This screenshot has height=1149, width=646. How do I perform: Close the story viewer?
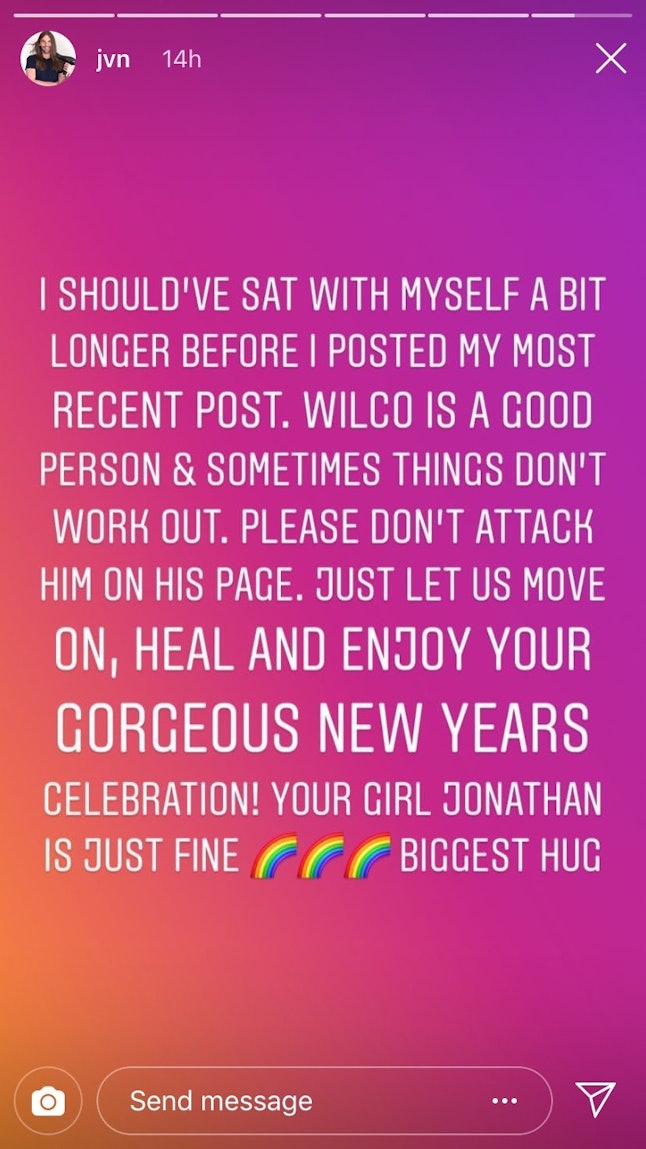pyautogui.click(x=611, y=58)
